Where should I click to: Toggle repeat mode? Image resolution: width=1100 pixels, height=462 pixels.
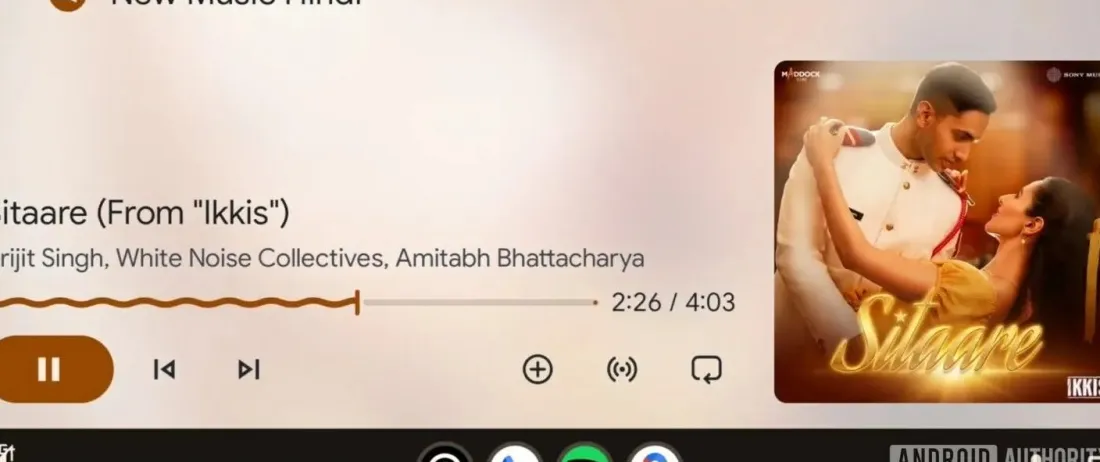point(706,370)
